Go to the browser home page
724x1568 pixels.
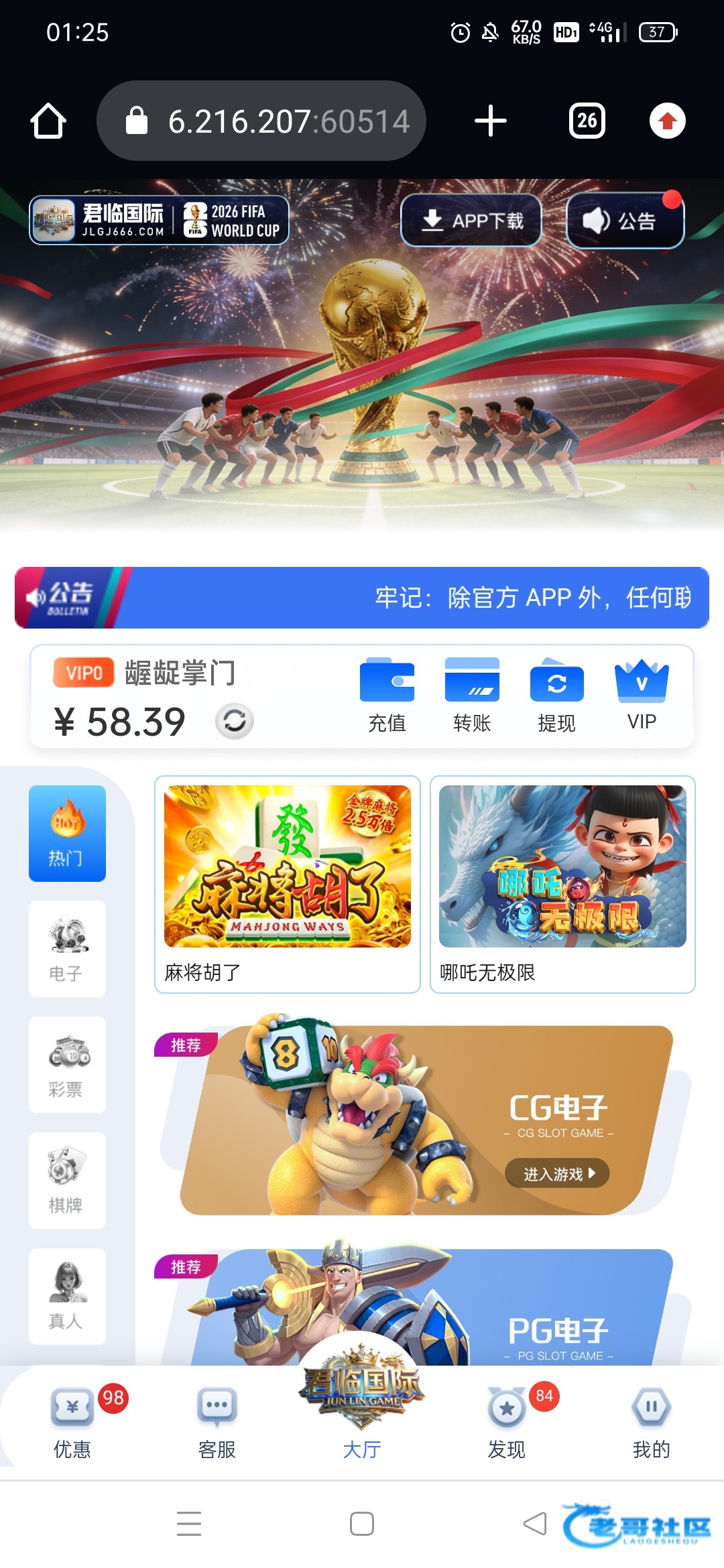[48, 121]
